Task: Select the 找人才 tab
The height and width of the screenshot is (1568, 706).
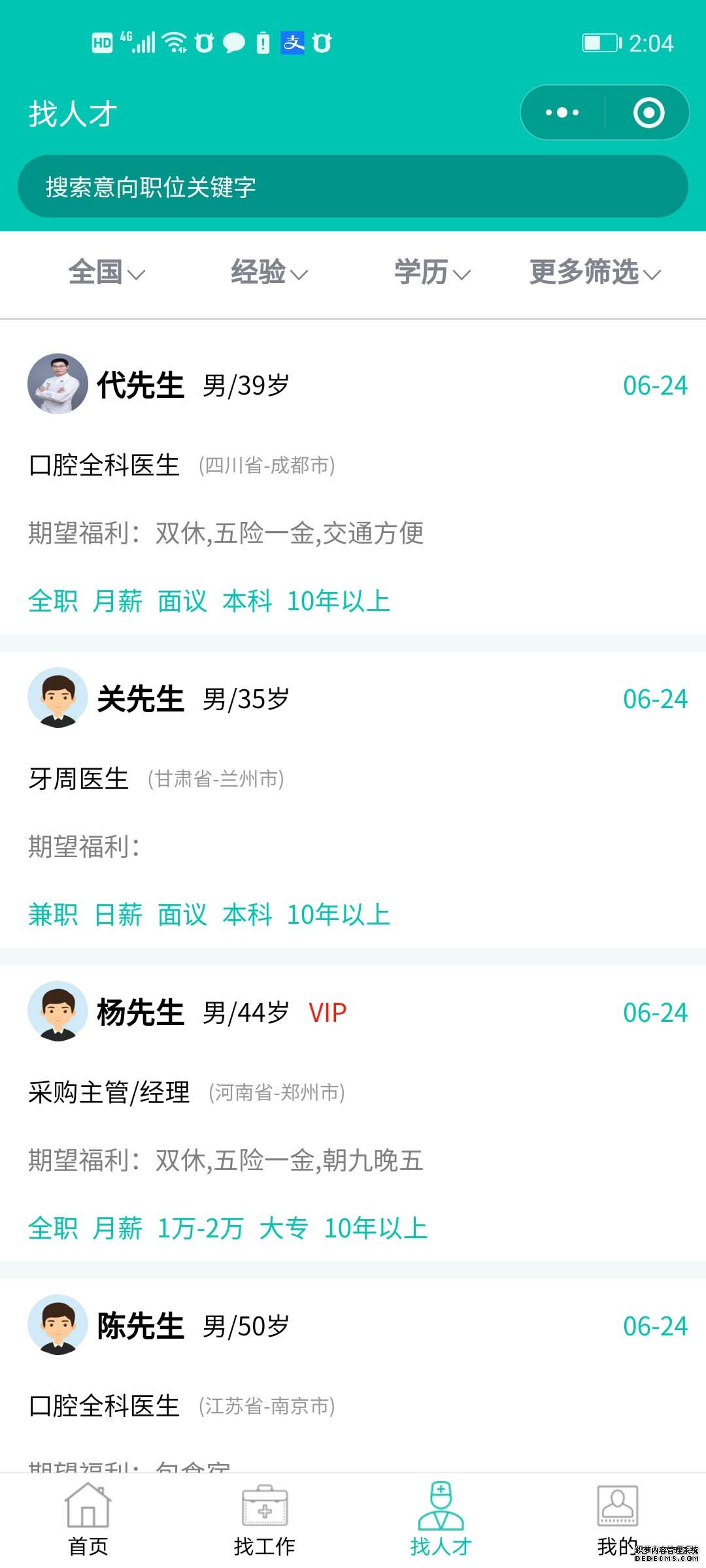Action: pyautogui.click(x=441, y=1520)
